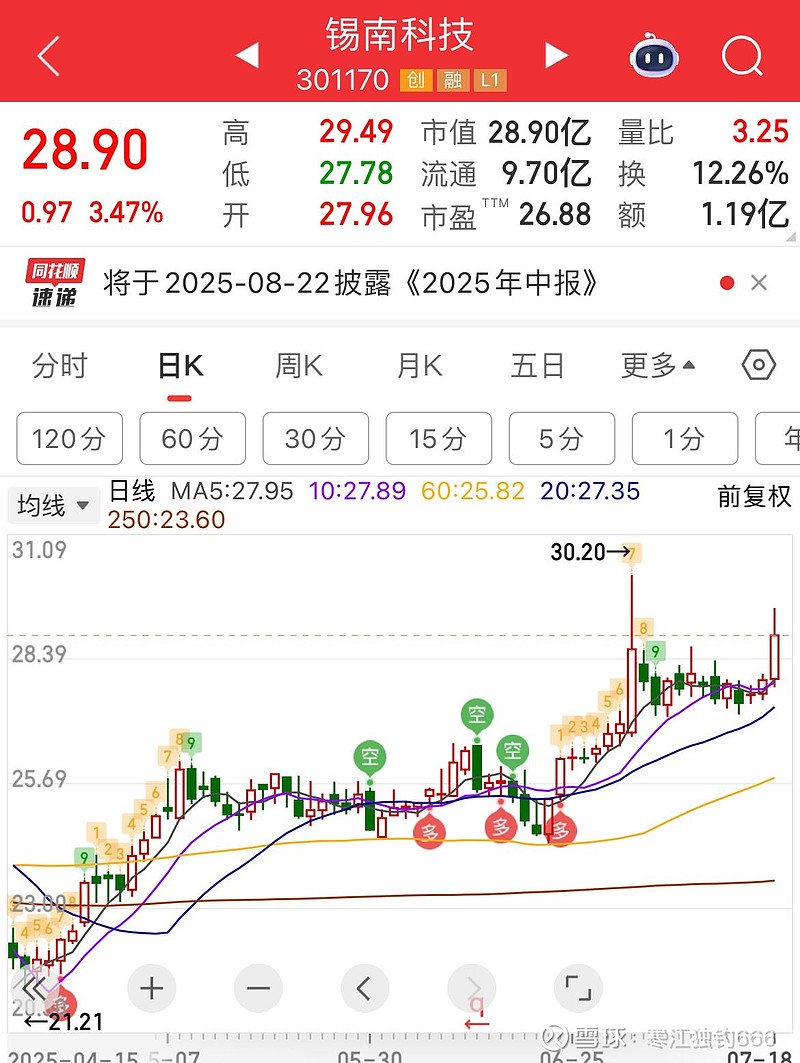The height and width of the screenshot is (1063, 800).
Task: Open the 均线 indicator dropdown
Action: coord(54,506)
